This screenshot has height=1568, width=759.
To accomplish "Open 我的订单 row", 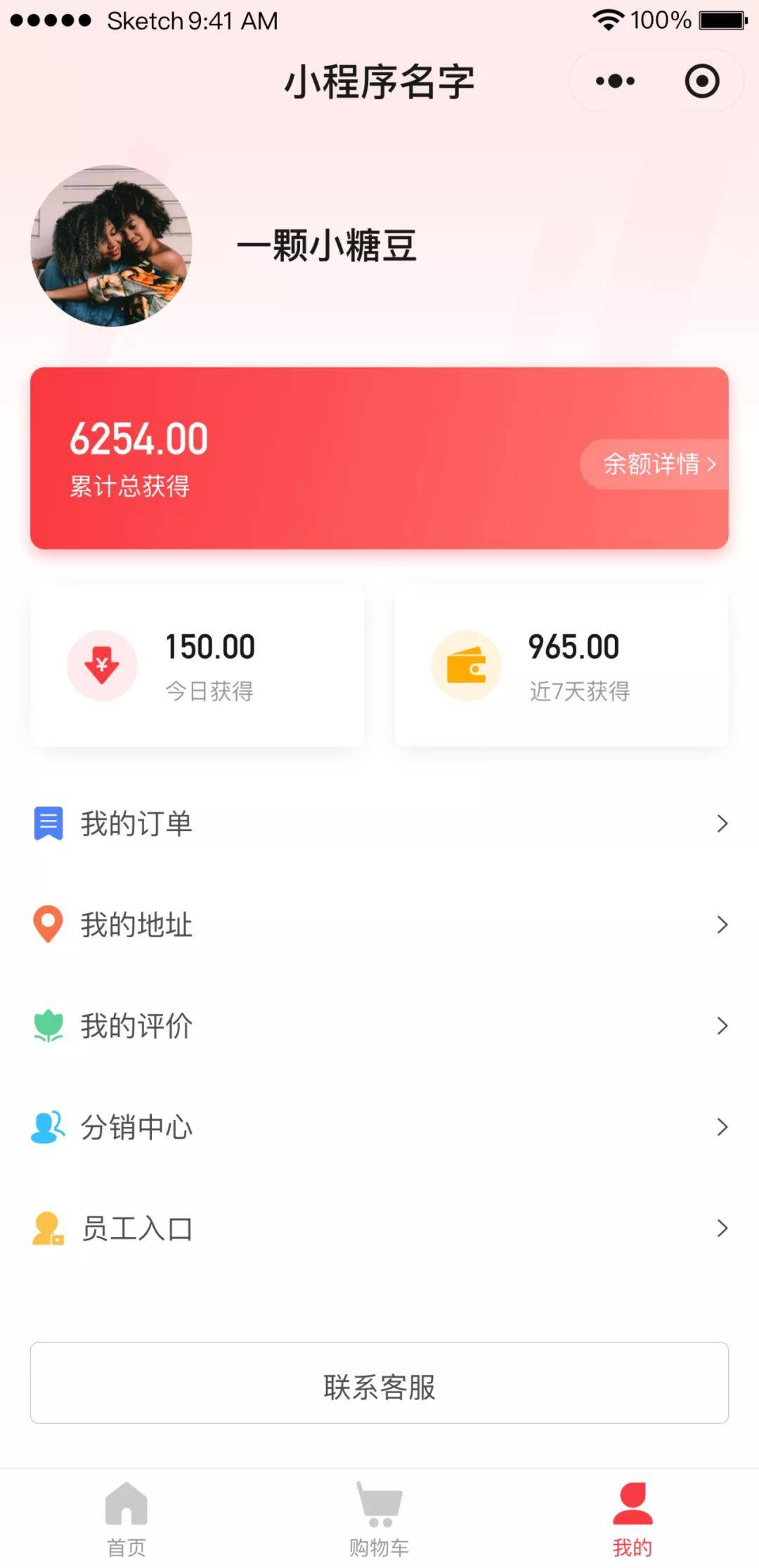I will 379,823.
